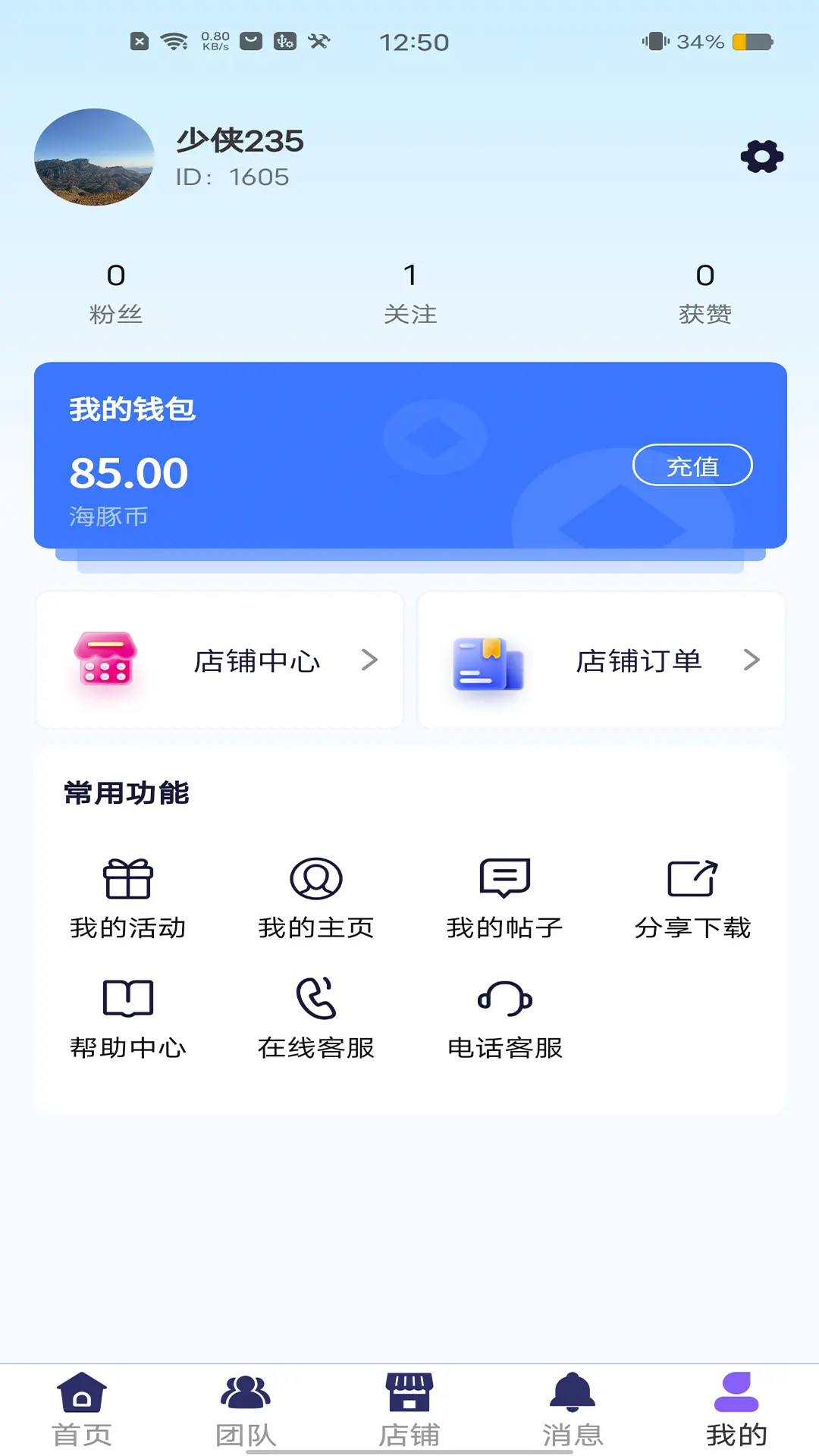
Task: Expand 店铺订单 via its chevron arrow
Action: (752, 660)
